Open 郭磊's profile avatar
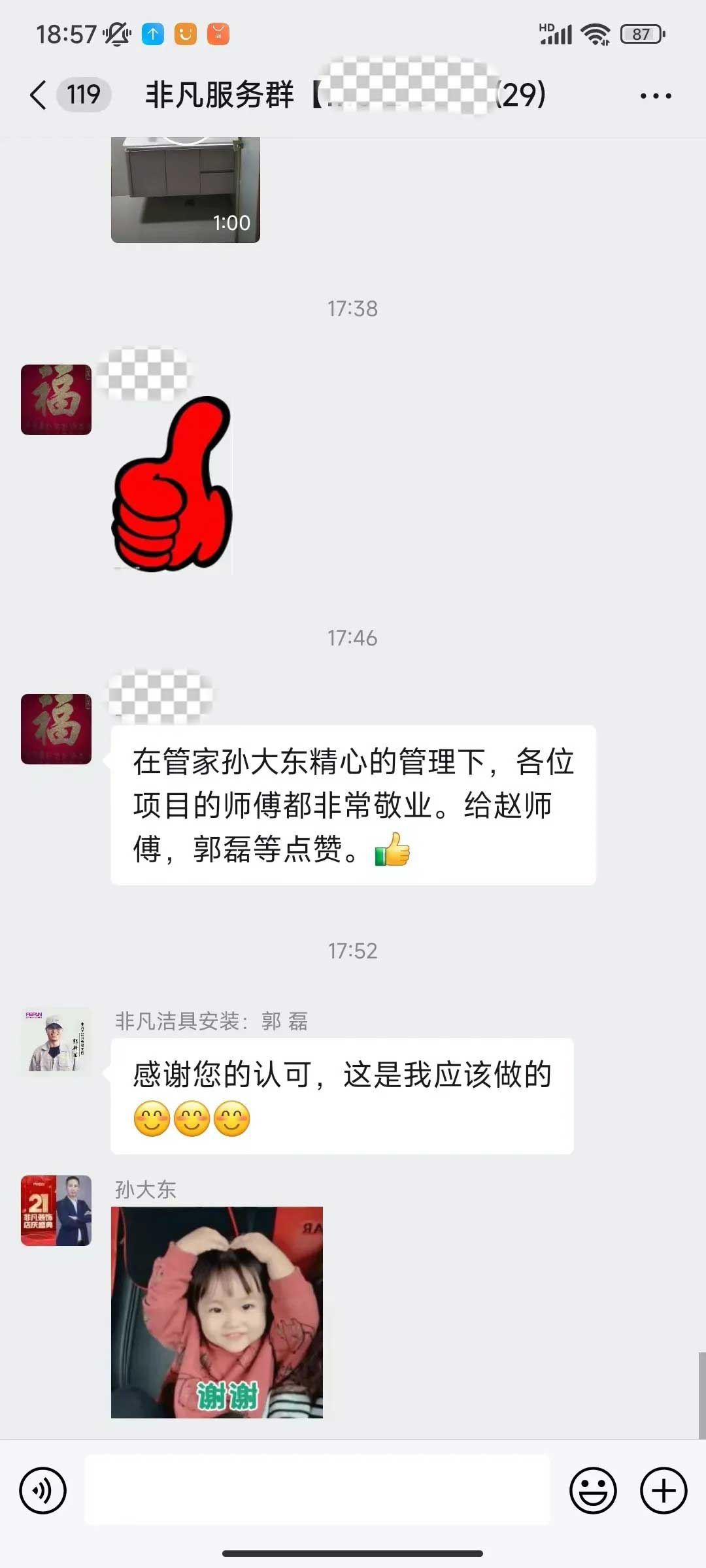 point(56,1042)
